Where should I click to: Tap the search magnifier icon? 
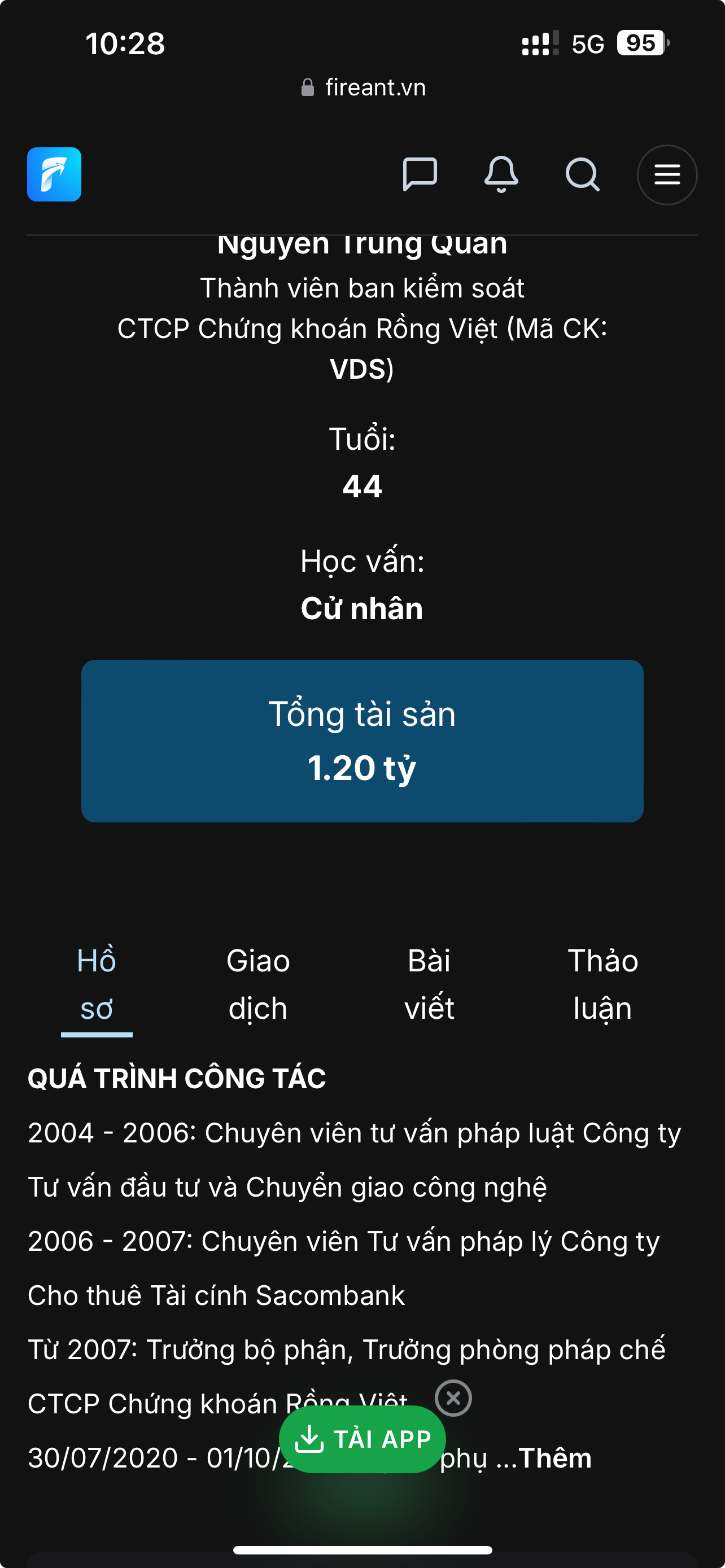click(x=583, y=175)
